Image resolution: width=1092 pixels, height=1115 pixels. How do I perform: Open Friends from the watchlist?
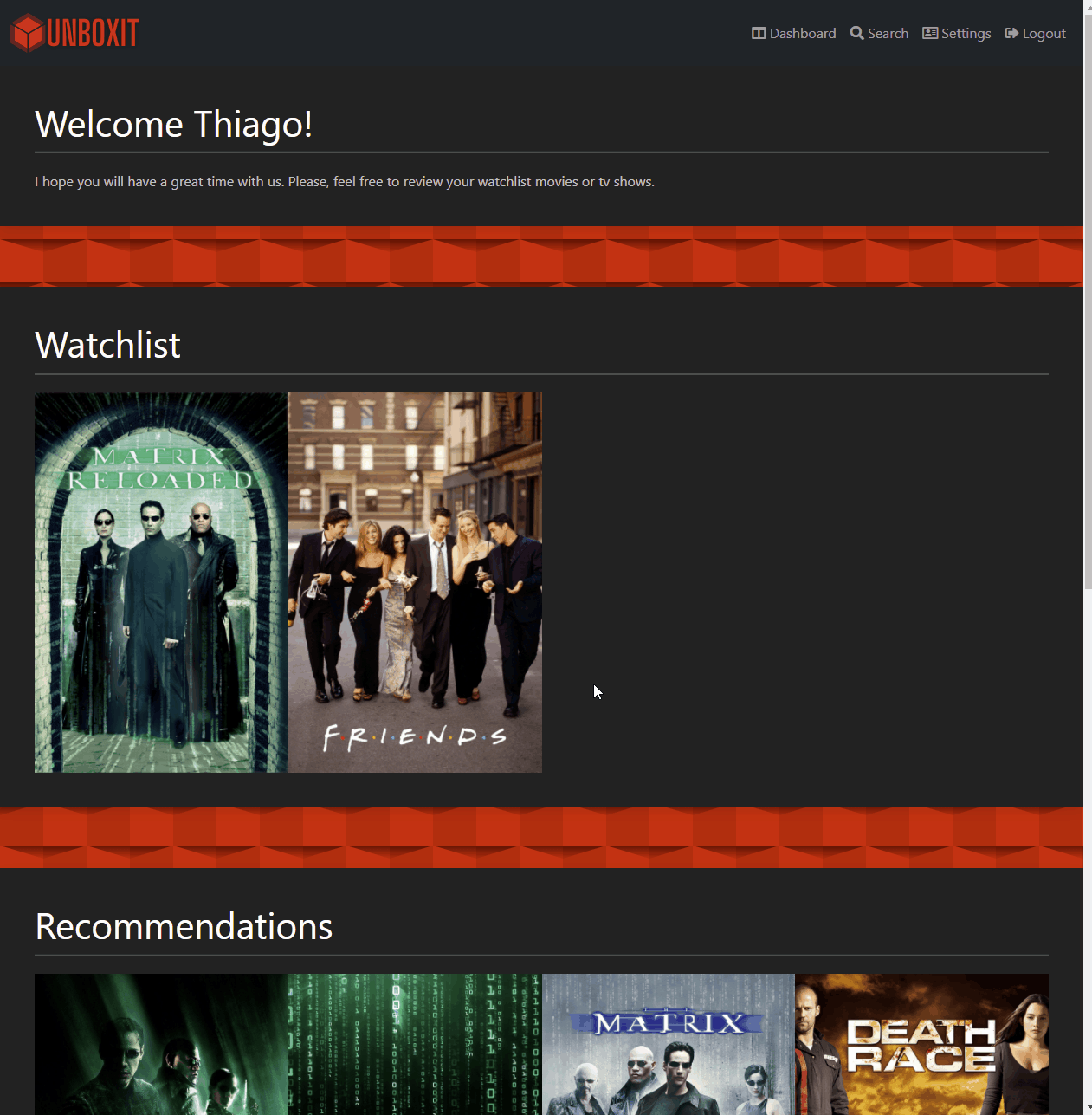[x=415, y=582]
